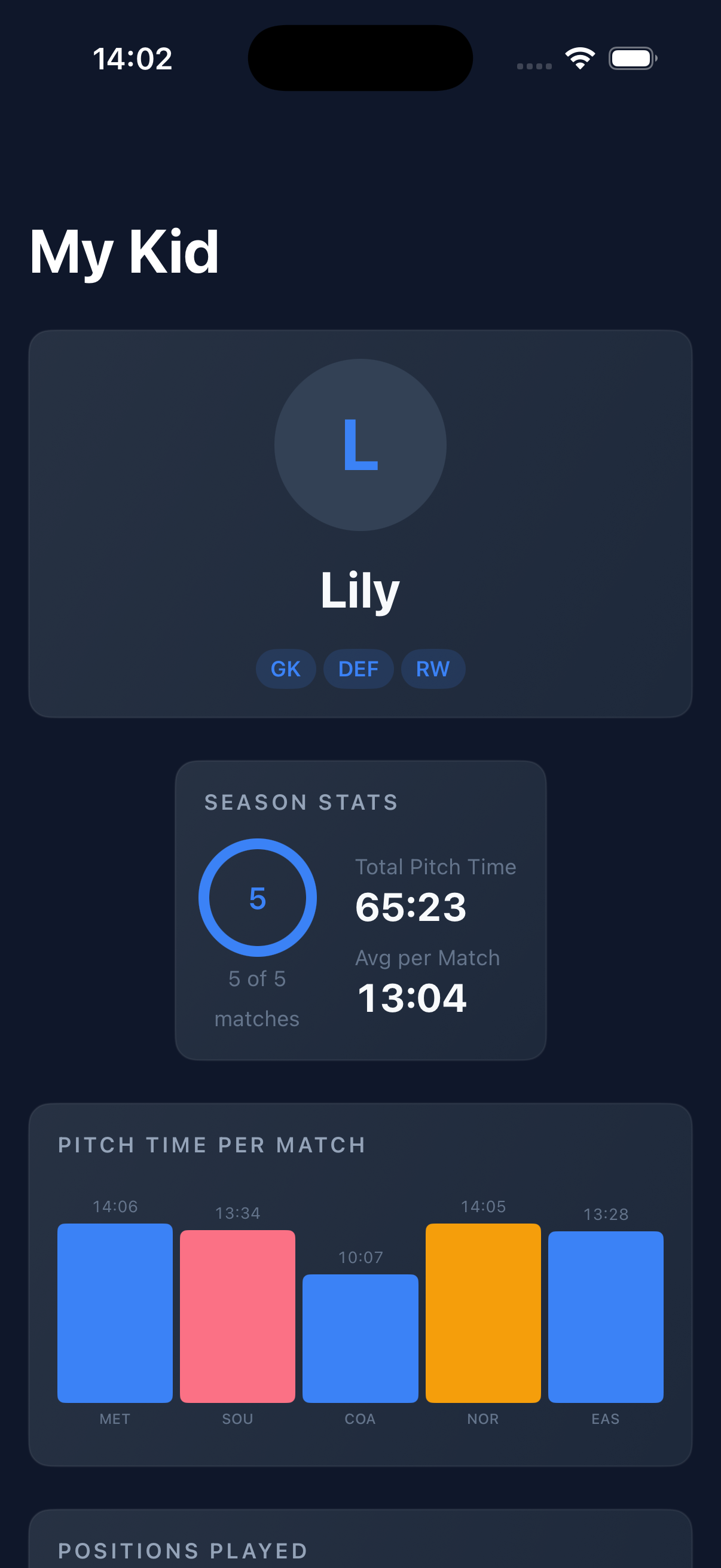The image size is (721, 1568).
Task: Tap the My Kid screen title
Action: [x=124, y=251]
